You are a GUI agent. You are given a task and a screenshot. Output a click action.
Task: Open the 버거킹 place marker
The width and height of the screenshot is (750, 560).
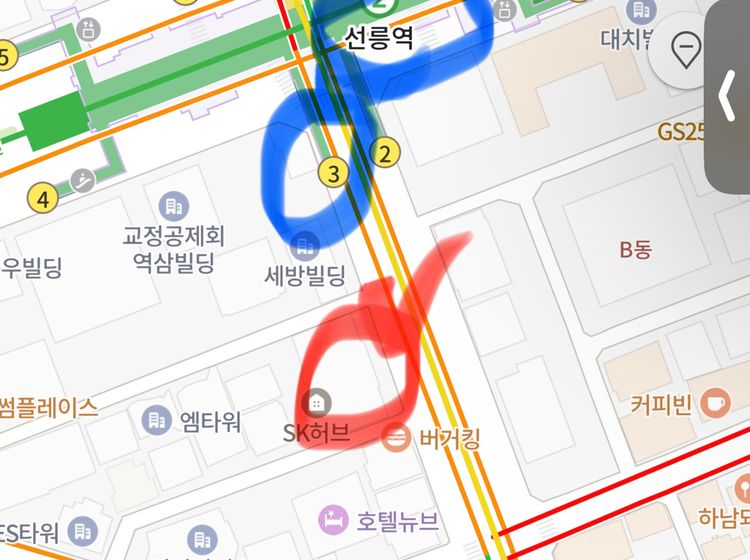[x=397, y=437]
